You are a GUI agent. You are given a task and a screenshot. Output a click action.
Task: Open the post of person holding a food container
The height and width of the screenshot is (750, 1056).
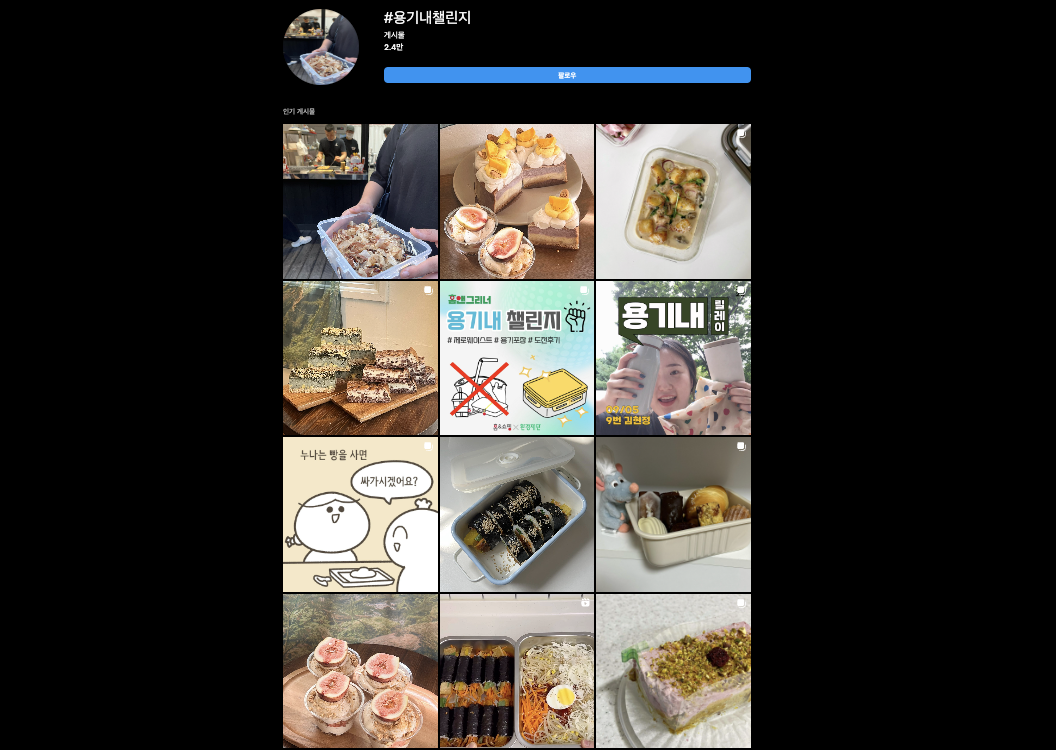(x=360, y=201)
